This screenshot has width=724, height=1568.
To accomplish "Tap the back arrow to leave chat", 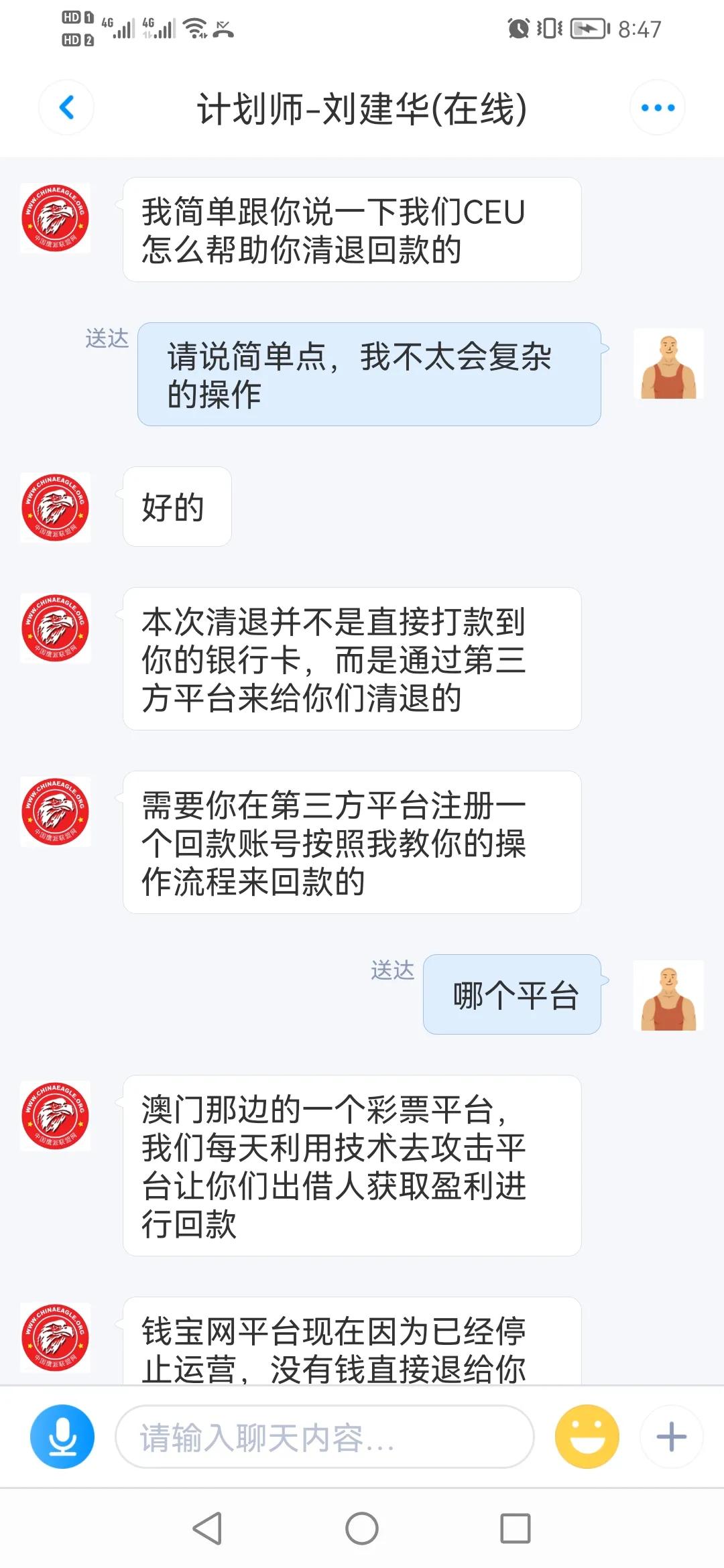I will 65,107.
